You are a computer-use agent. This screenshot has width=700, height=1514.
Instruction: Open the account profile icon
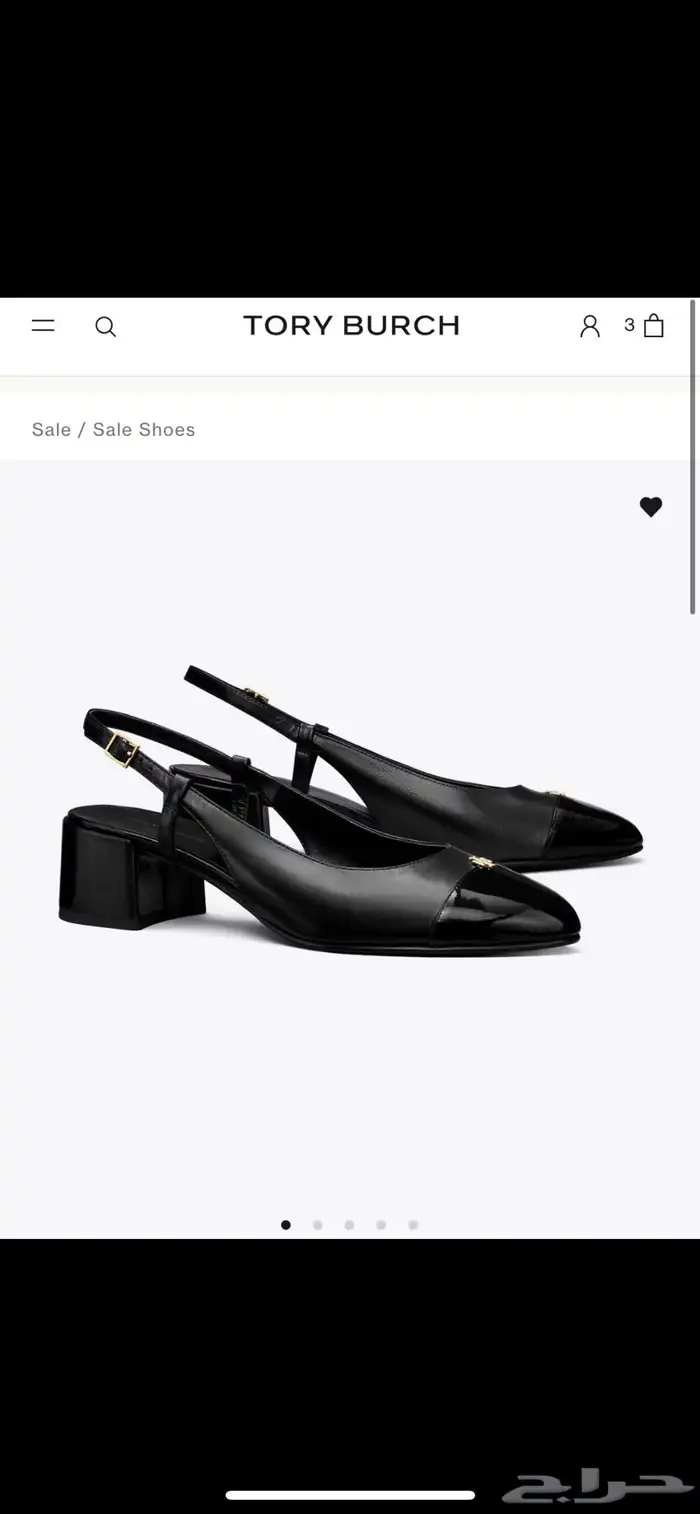point(590,326)
